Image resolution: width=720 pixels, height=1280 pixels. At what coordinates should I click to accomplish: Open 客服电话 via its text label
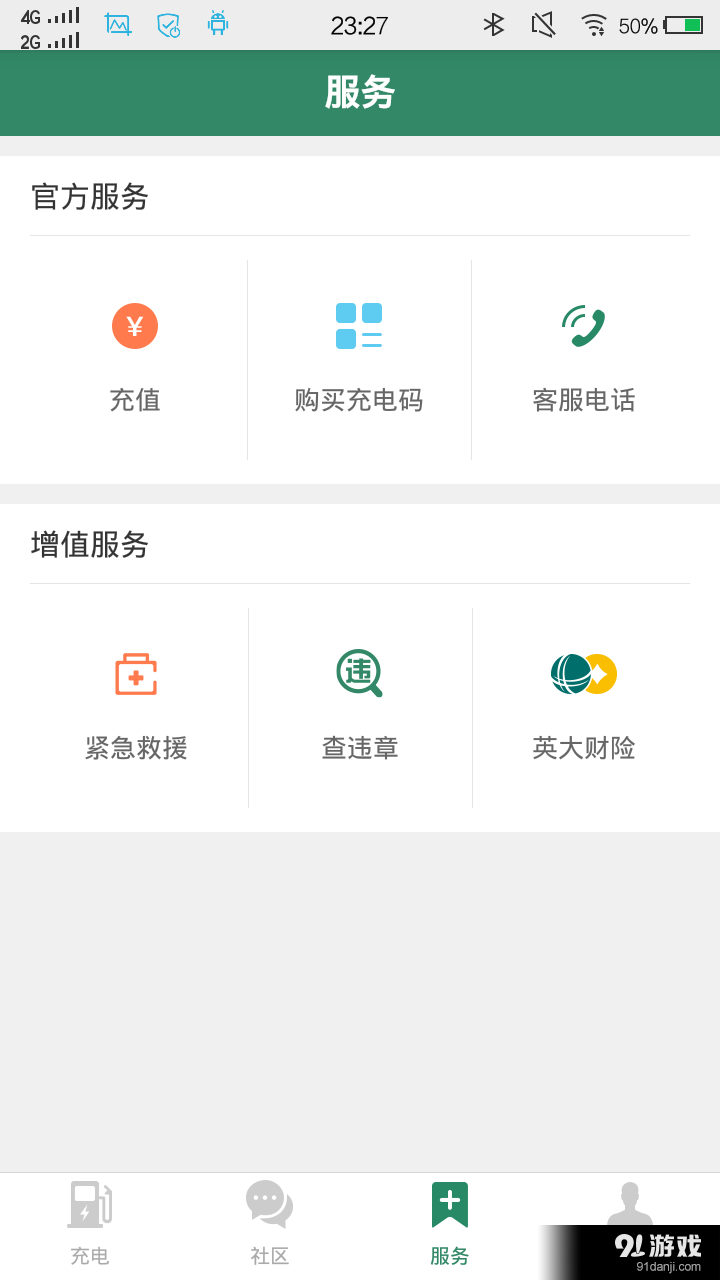coord(584,400)
